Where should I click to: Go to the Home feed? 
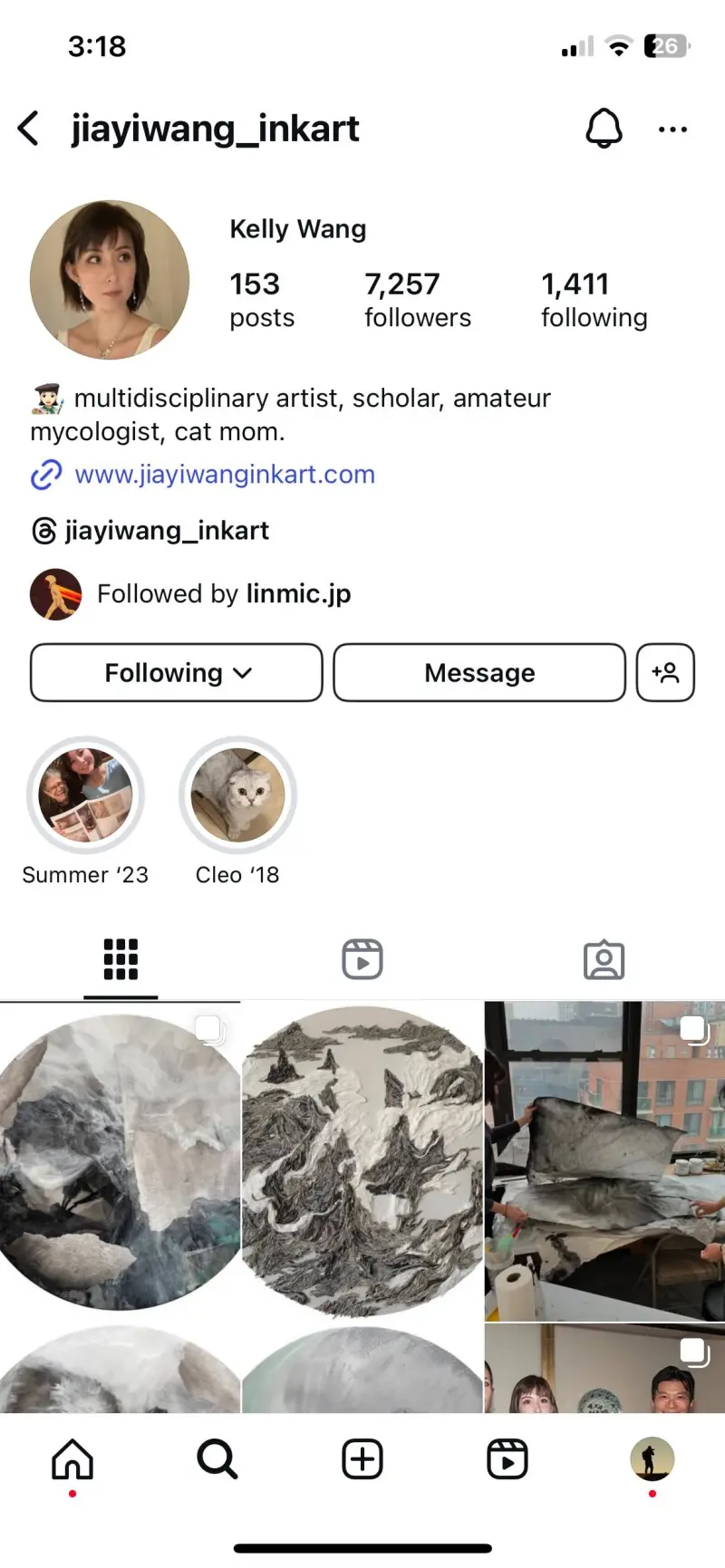(72, 1459)
